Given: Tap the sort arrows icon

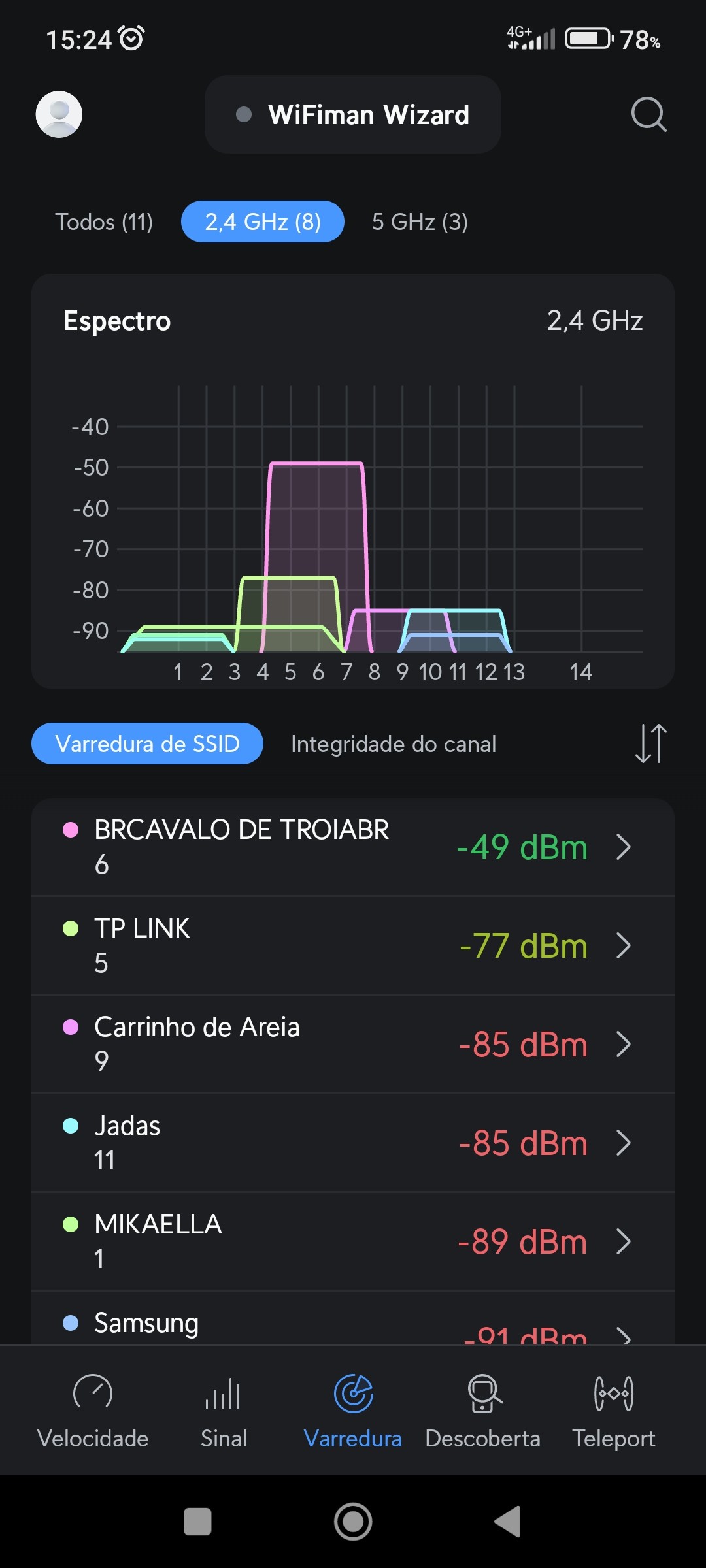Looking at the screenshot, I should [x=650, y=743].
